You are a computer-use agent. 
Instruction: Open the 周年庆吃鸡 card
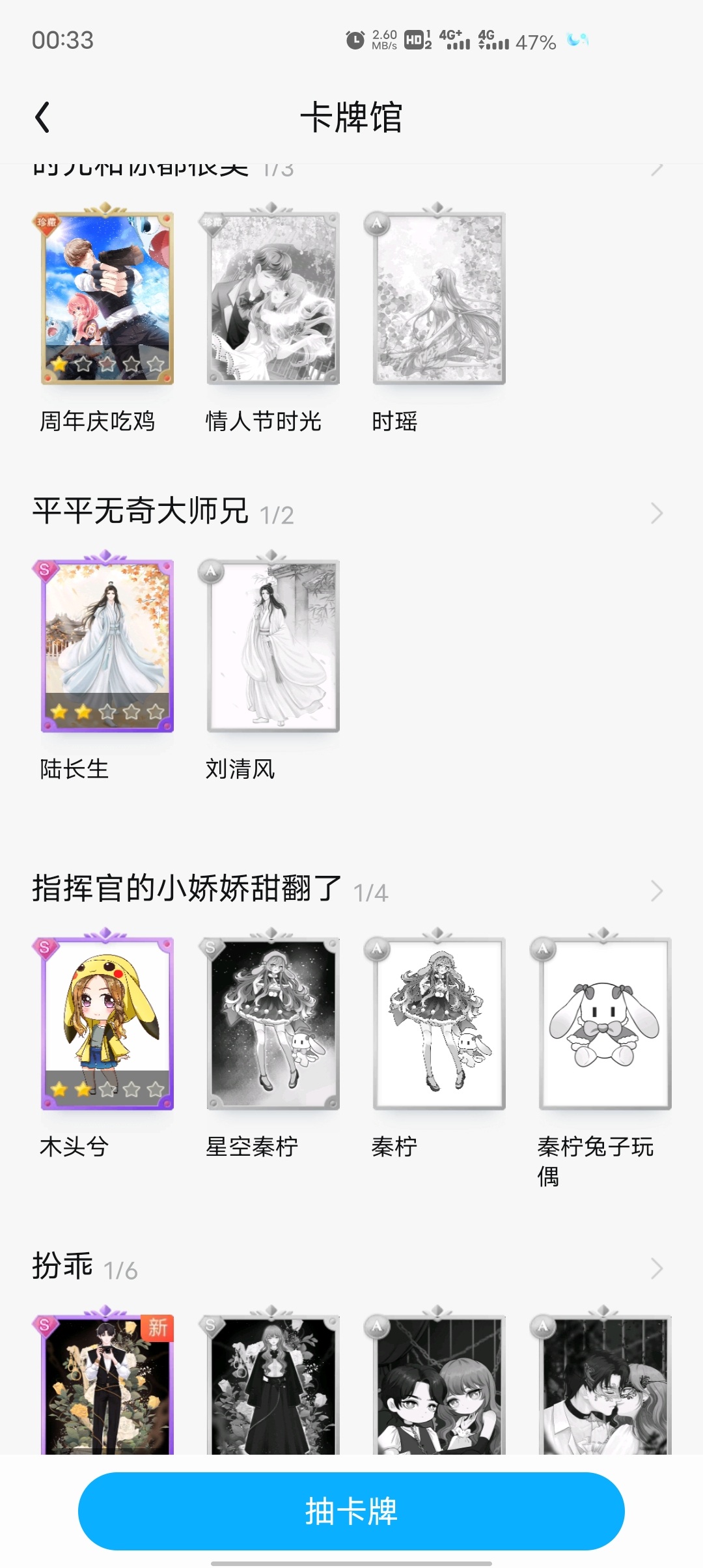(107, 298)
